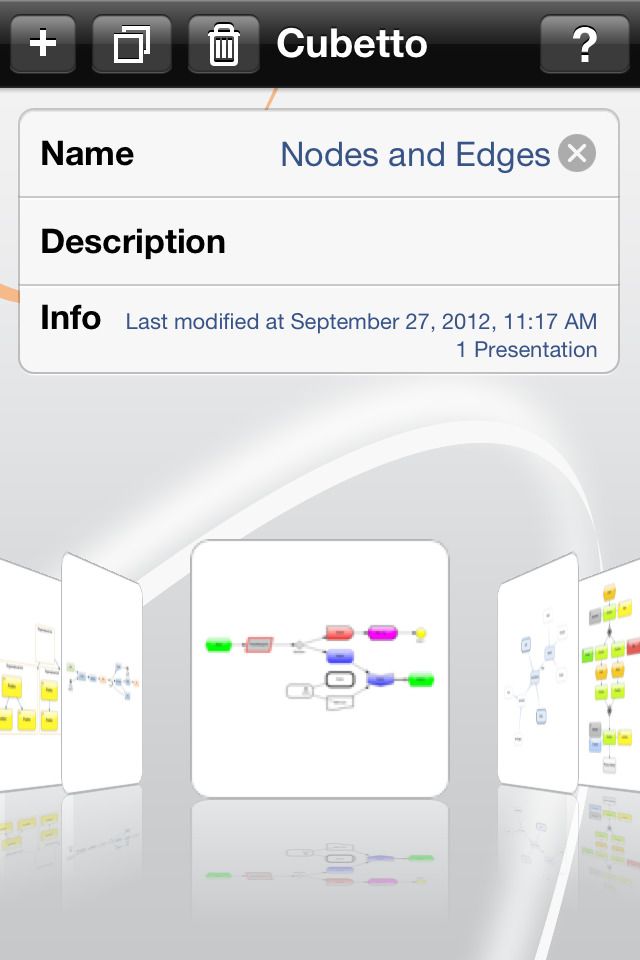Image resolution: width=640 pixels, height=960 pixels.
Task: Clear the Name field text
Action: 576,154
